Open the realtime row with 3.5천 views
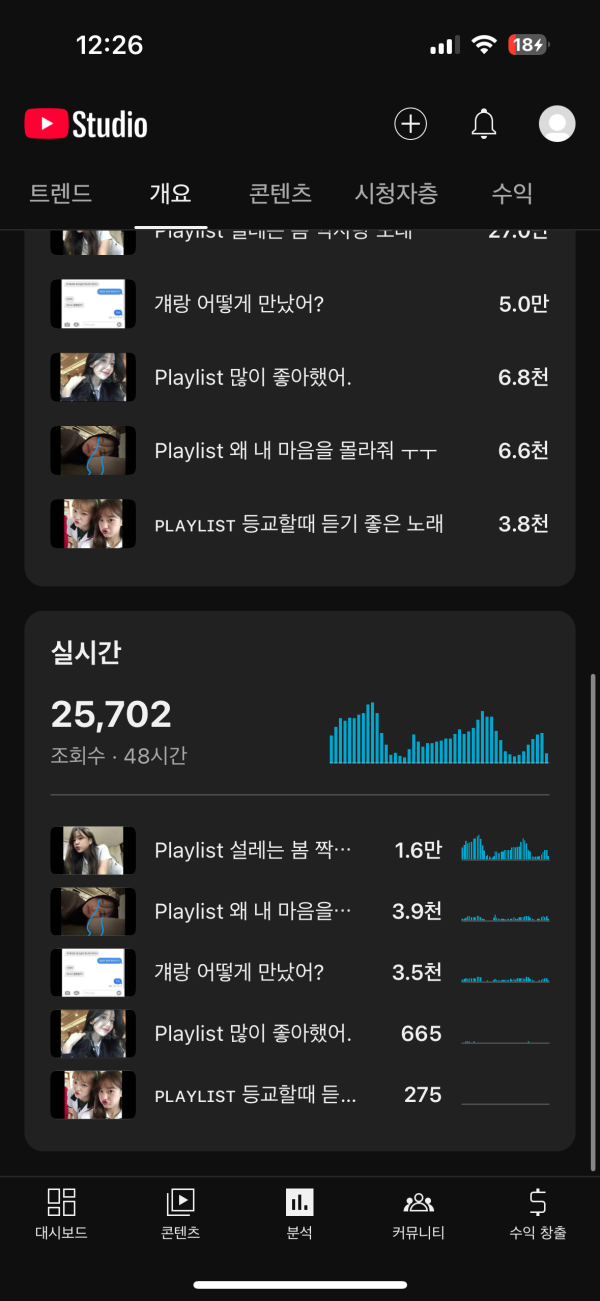 300,972
